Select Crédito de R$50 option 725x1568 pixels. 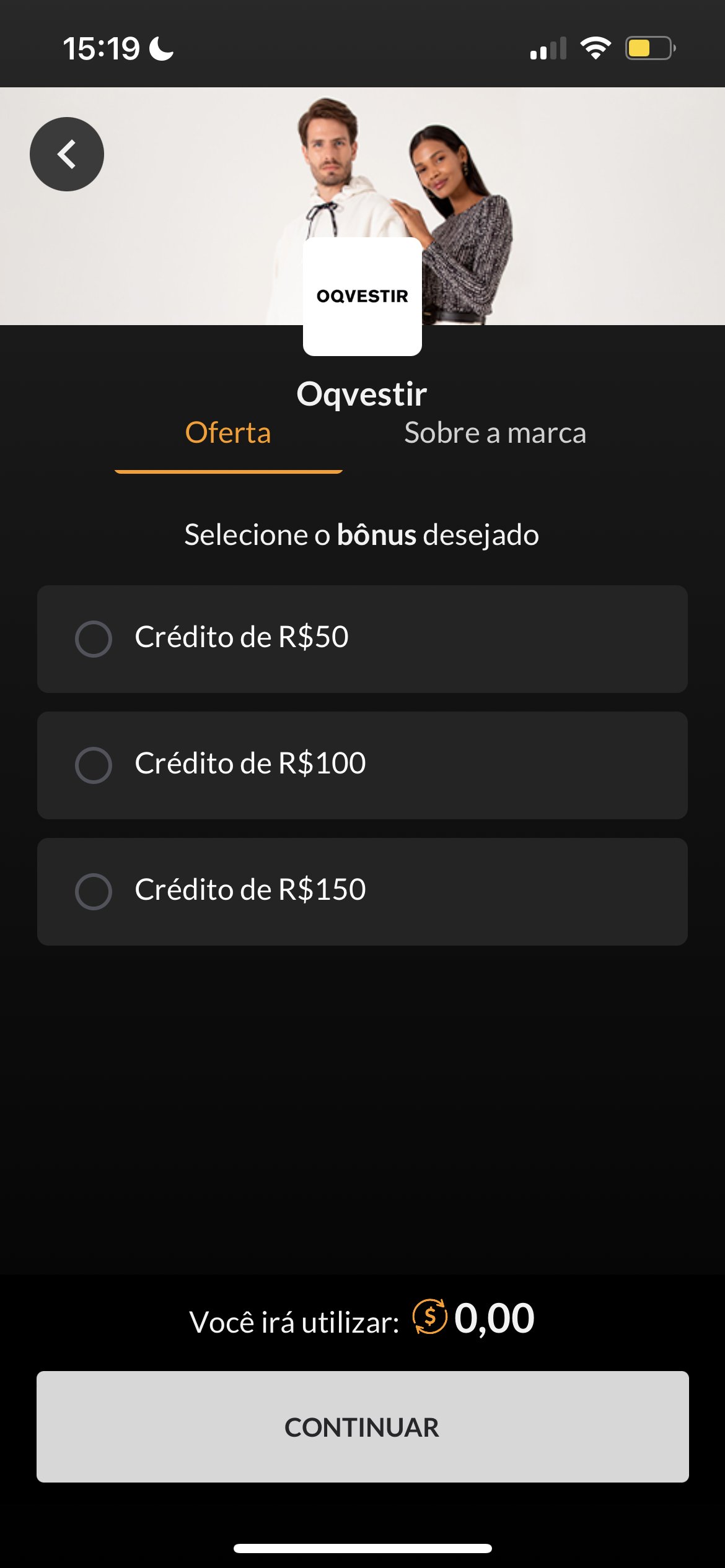[362, 639]
